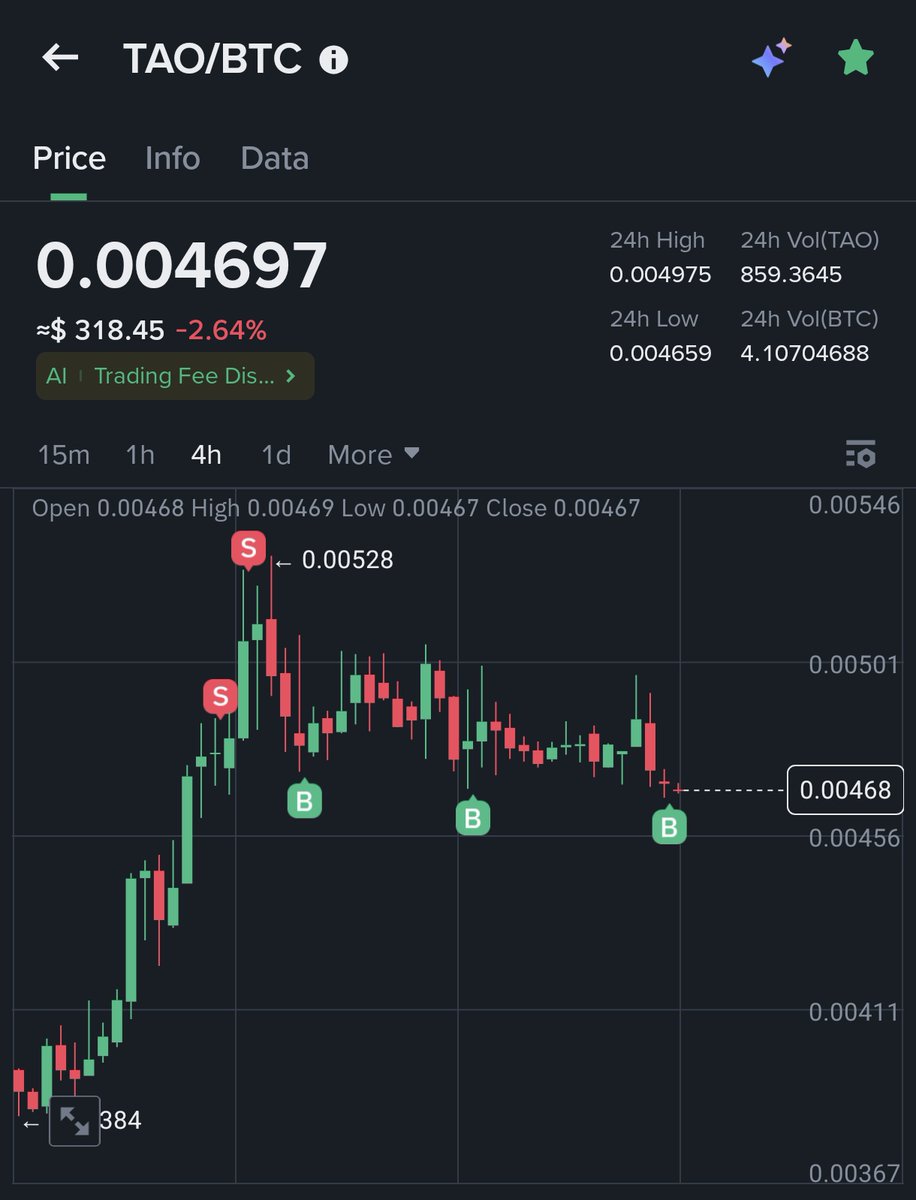Open the chart settings icon
The image size is (916, 1200).
click(860, 454)
